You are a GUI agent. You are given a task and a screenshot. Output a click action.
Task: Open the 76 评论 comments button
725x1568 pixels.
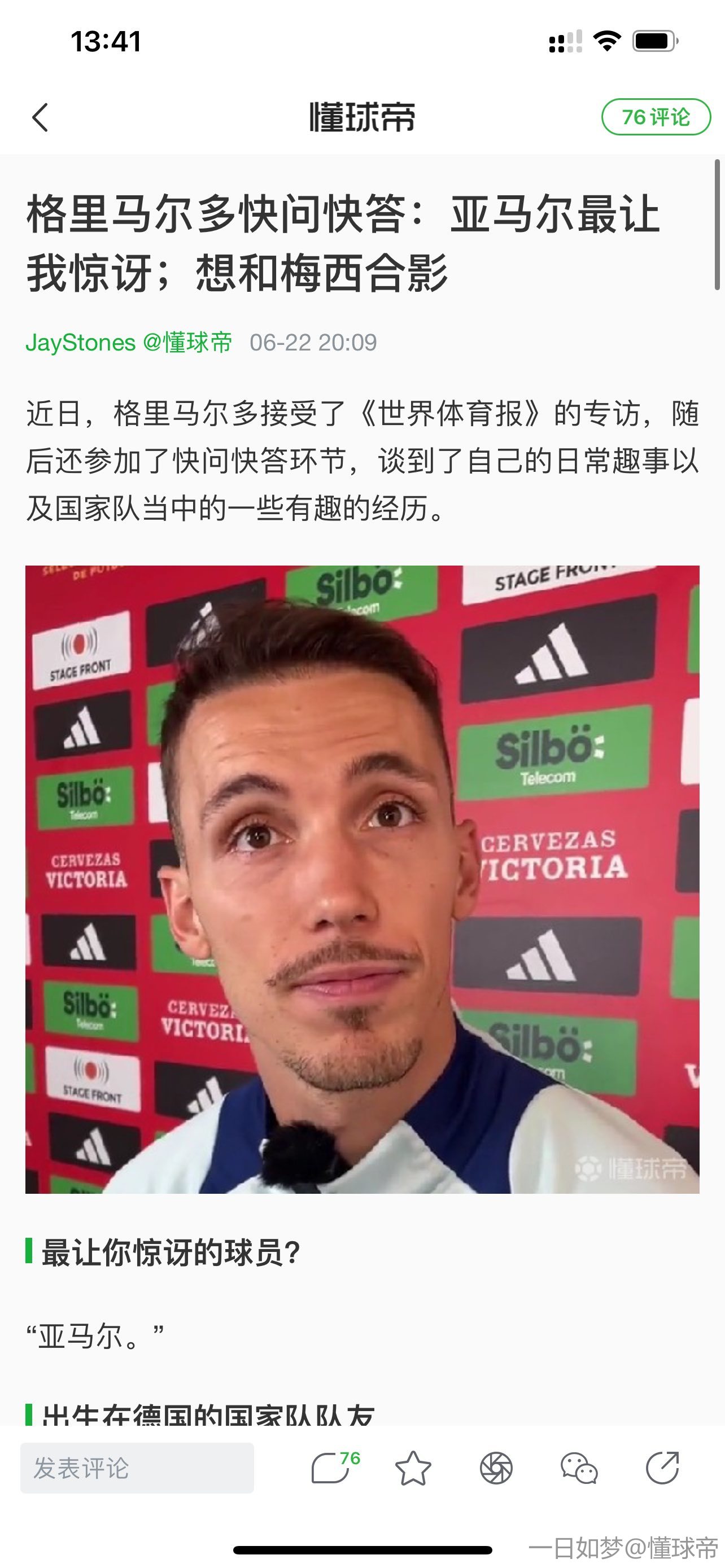pyautogui.click(x=656, y=117)
